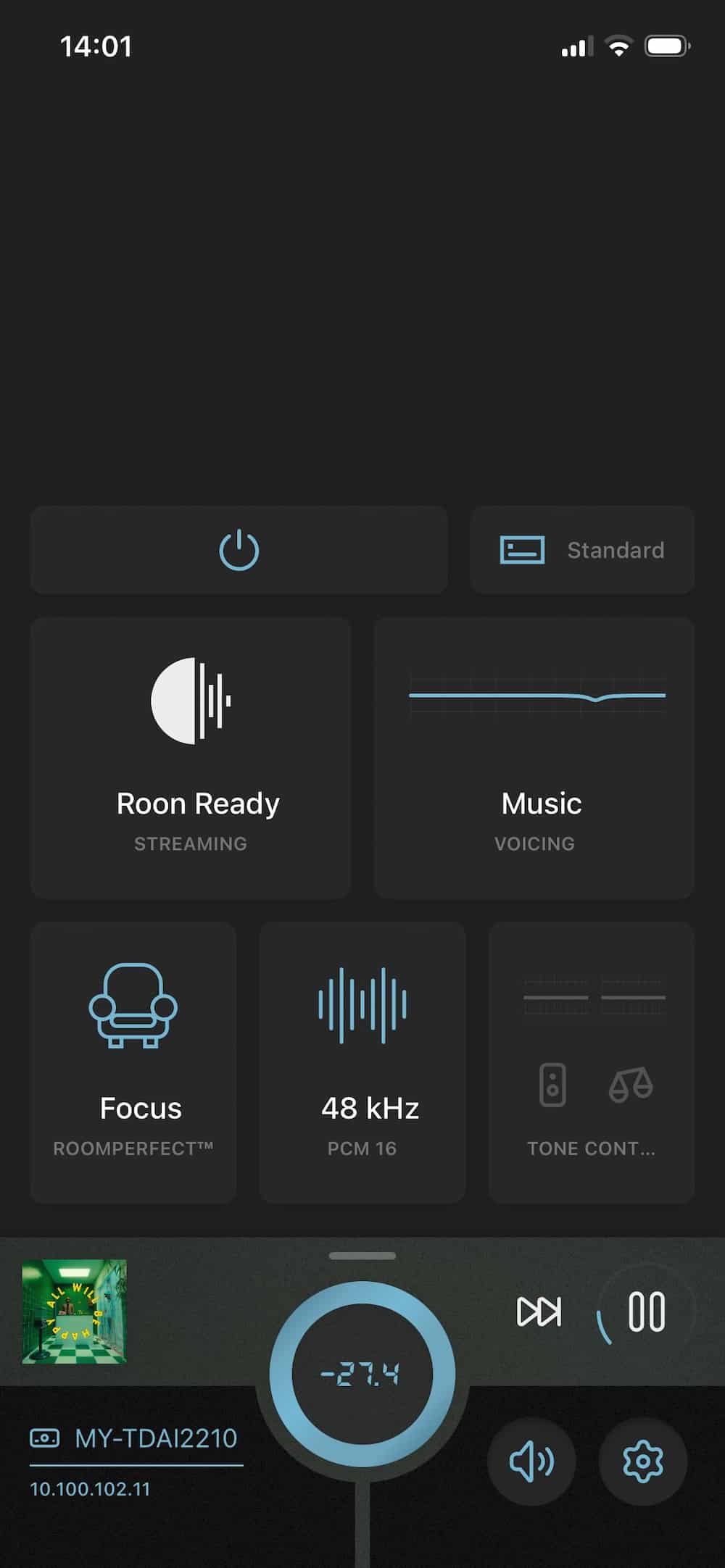
Task: Open the Standard display mode selector
Action: pos(582,550)
